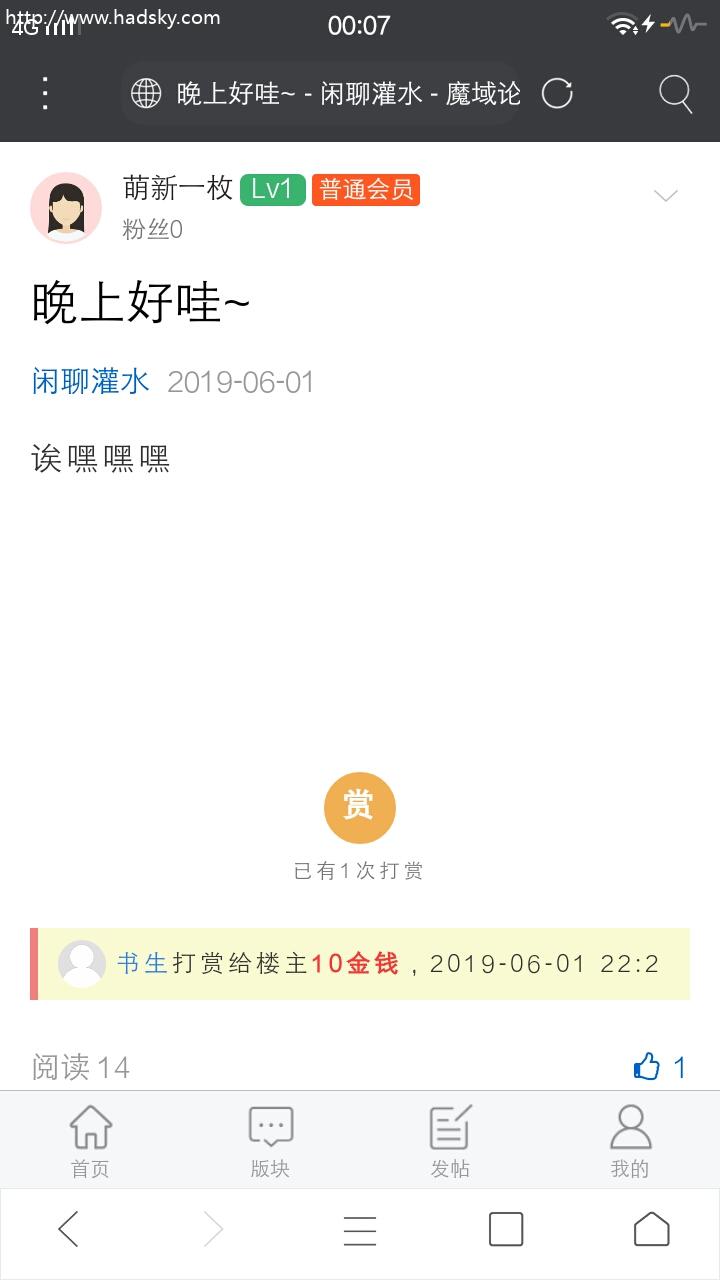Tap the address bar showing 晚上好哇~
720x1280 pixels.
(x=330, y=94)
